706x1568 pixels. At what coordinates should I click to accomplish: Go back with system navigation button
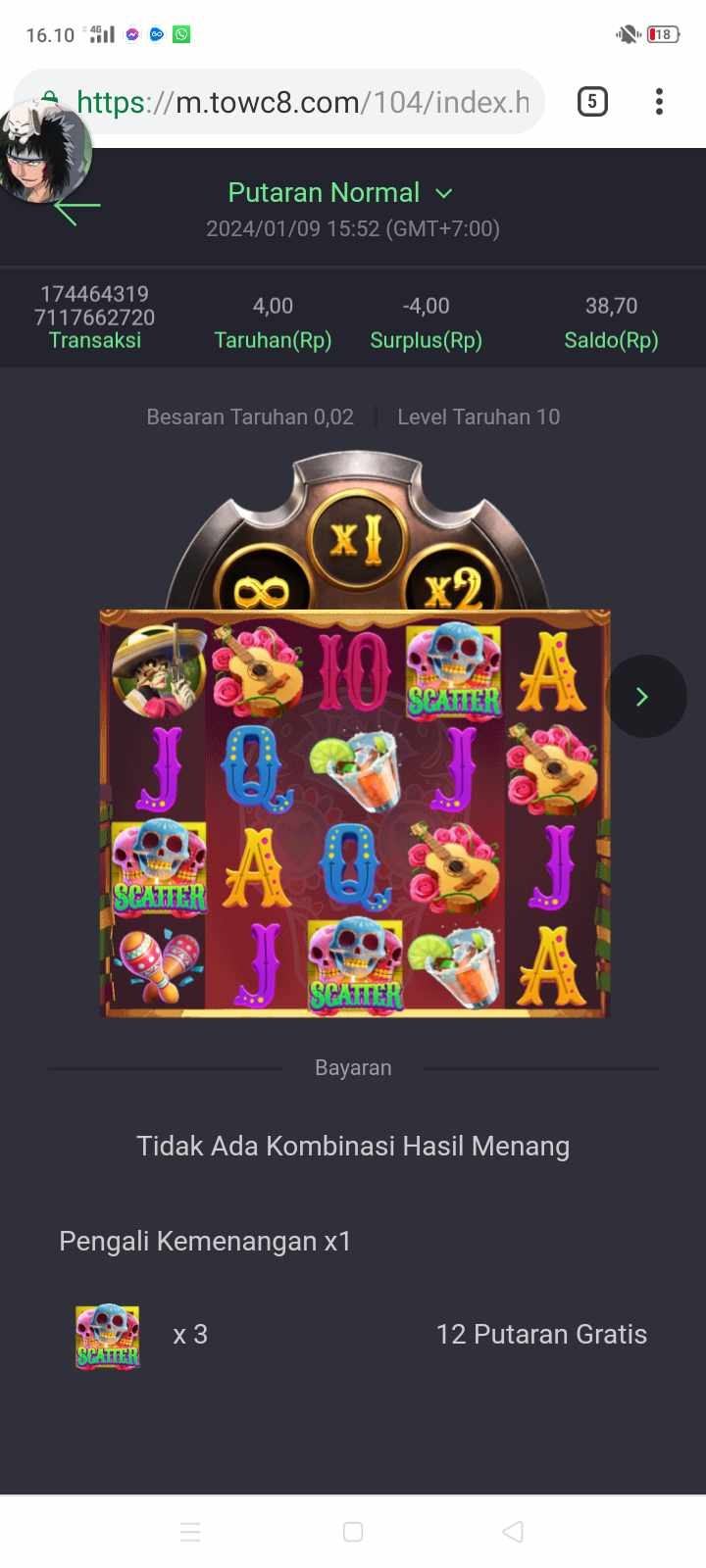pos(512,1532)
